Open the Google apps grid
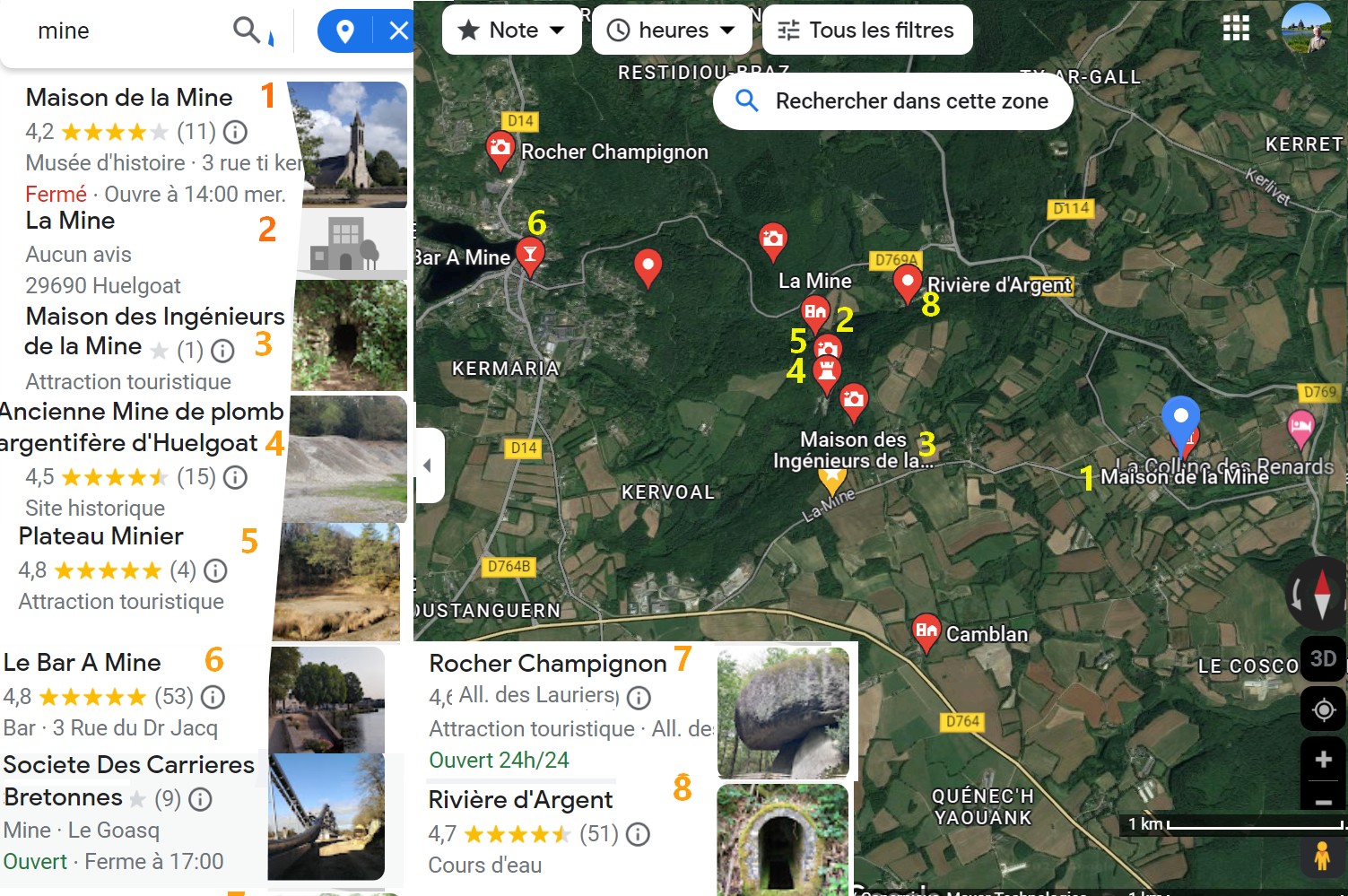The height and width of the screenshot is (896, 1348). tap(1236, 28)
